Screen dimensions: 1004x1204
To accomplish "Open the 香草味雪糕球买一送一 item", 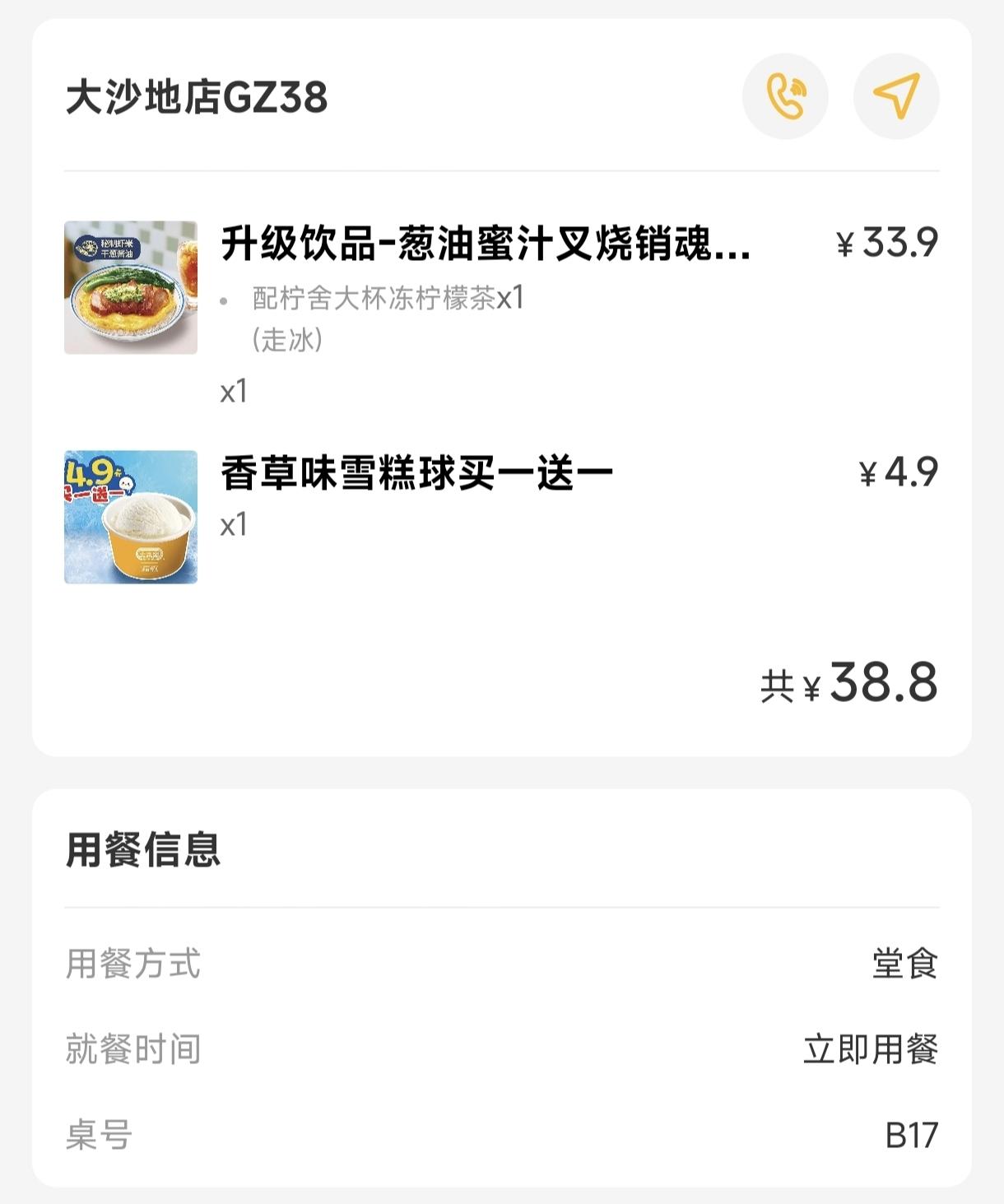I will coord(416,474).
